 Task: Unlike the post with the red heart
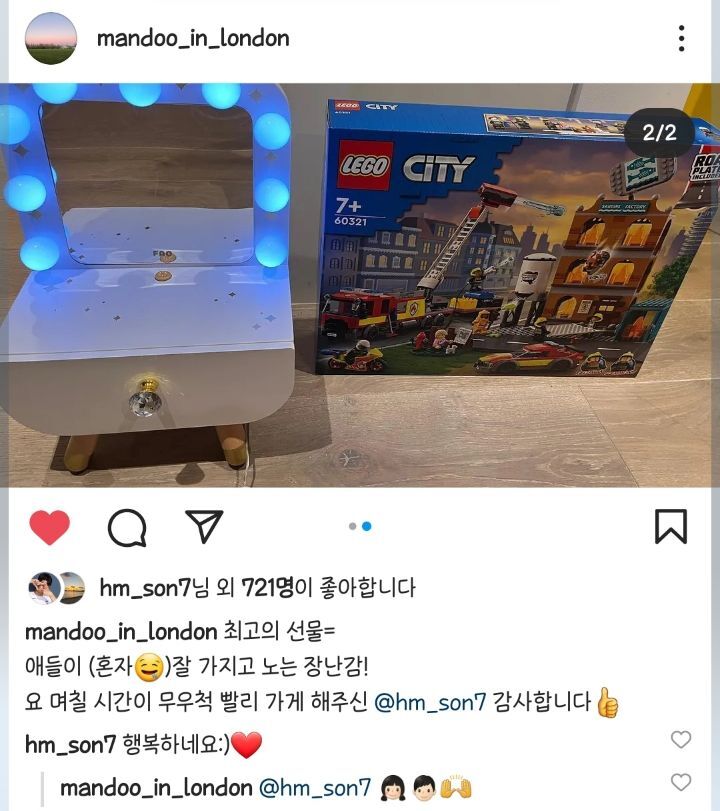click(49, 526)
